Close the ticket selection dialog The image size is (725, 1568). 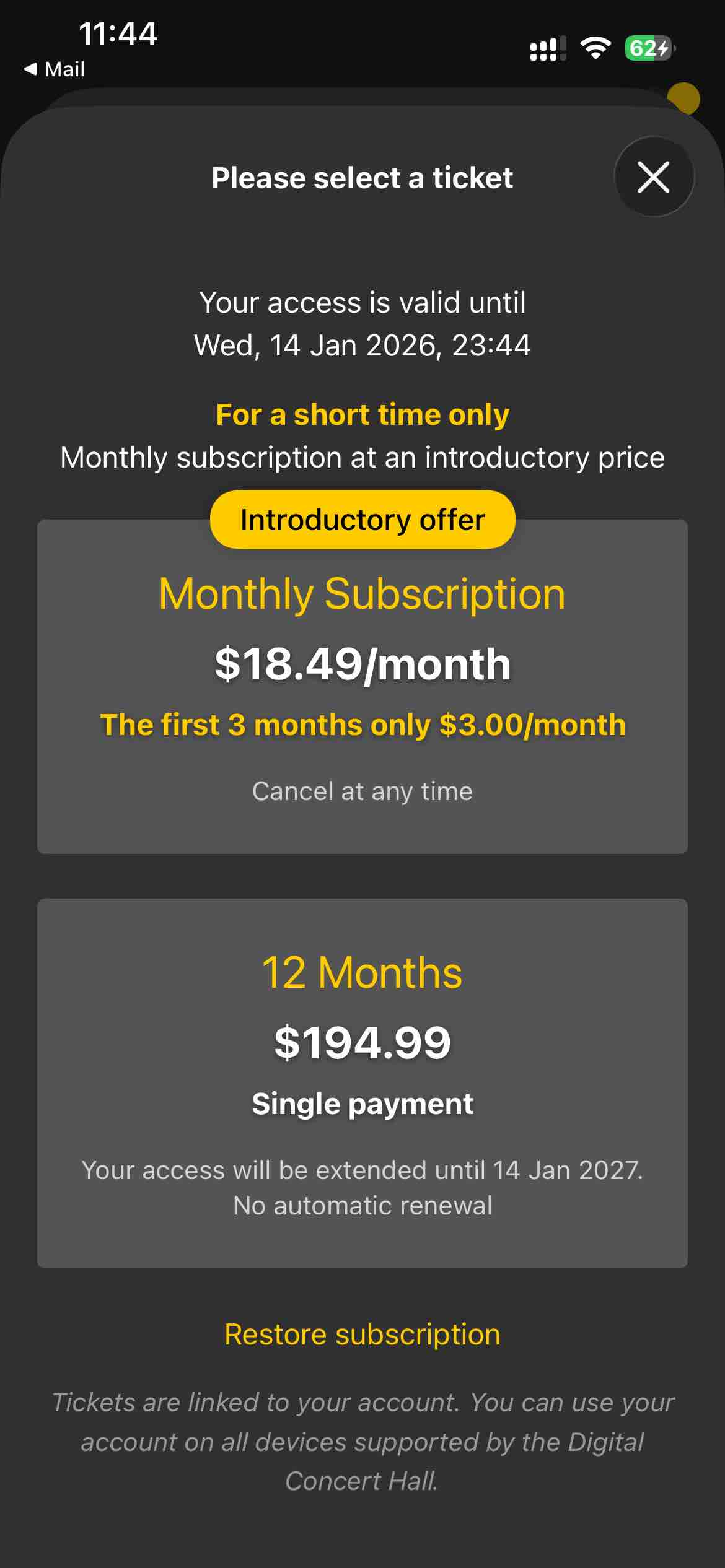(654, 177)
